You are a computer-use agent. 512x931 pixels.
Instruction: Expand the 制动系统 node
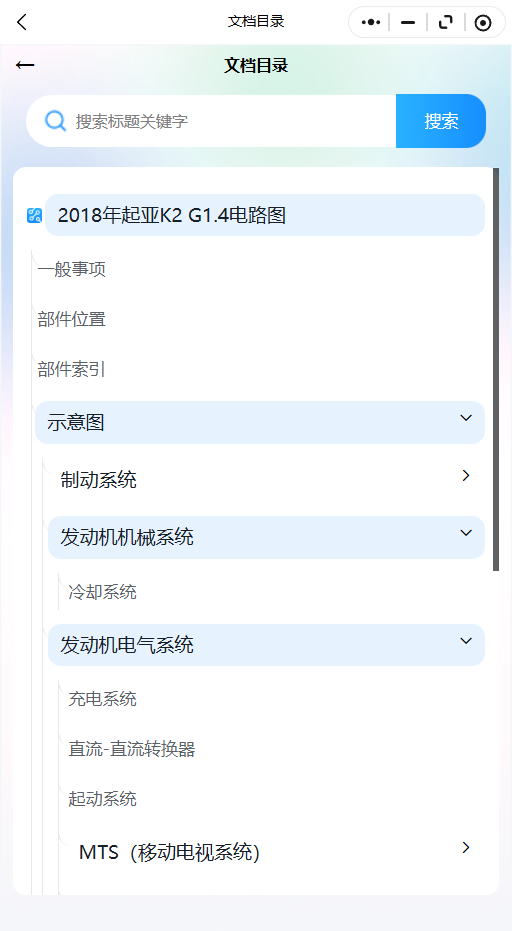tap(266, 479)
